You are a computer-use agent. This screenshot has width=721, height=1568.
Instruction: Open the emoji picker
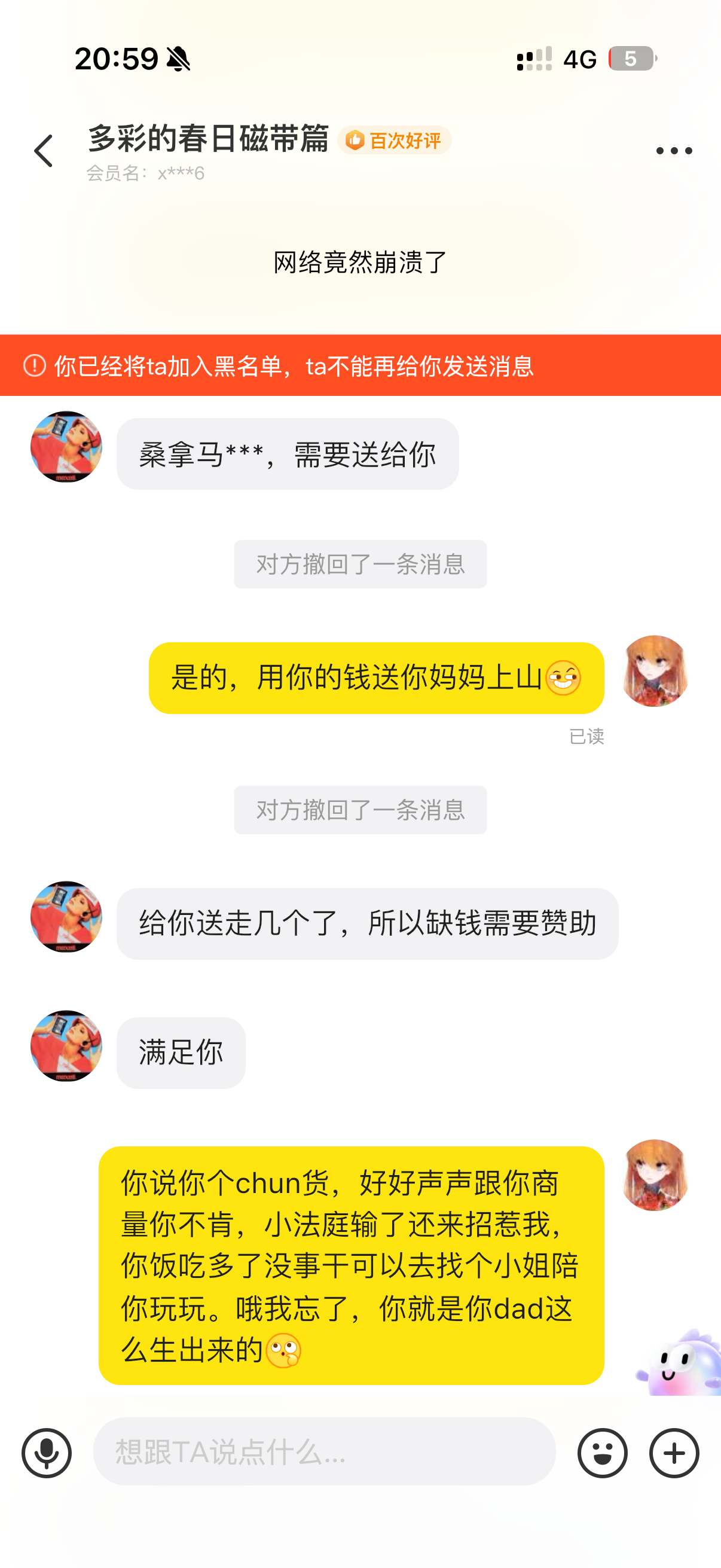[x=603, y=1453]
